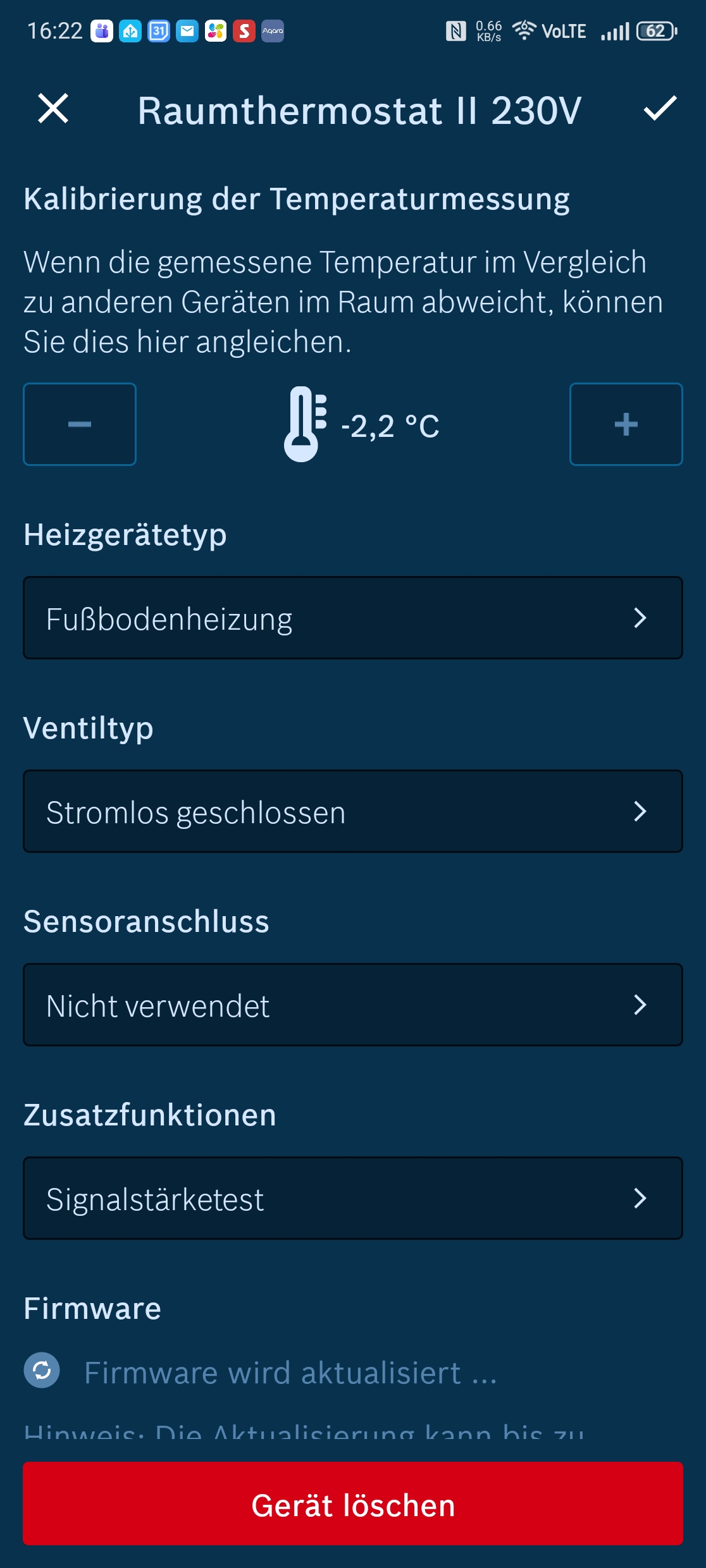The image size is (706, 1568).
Task: Open the Signalstärketest function
Action: (353, 1198)
